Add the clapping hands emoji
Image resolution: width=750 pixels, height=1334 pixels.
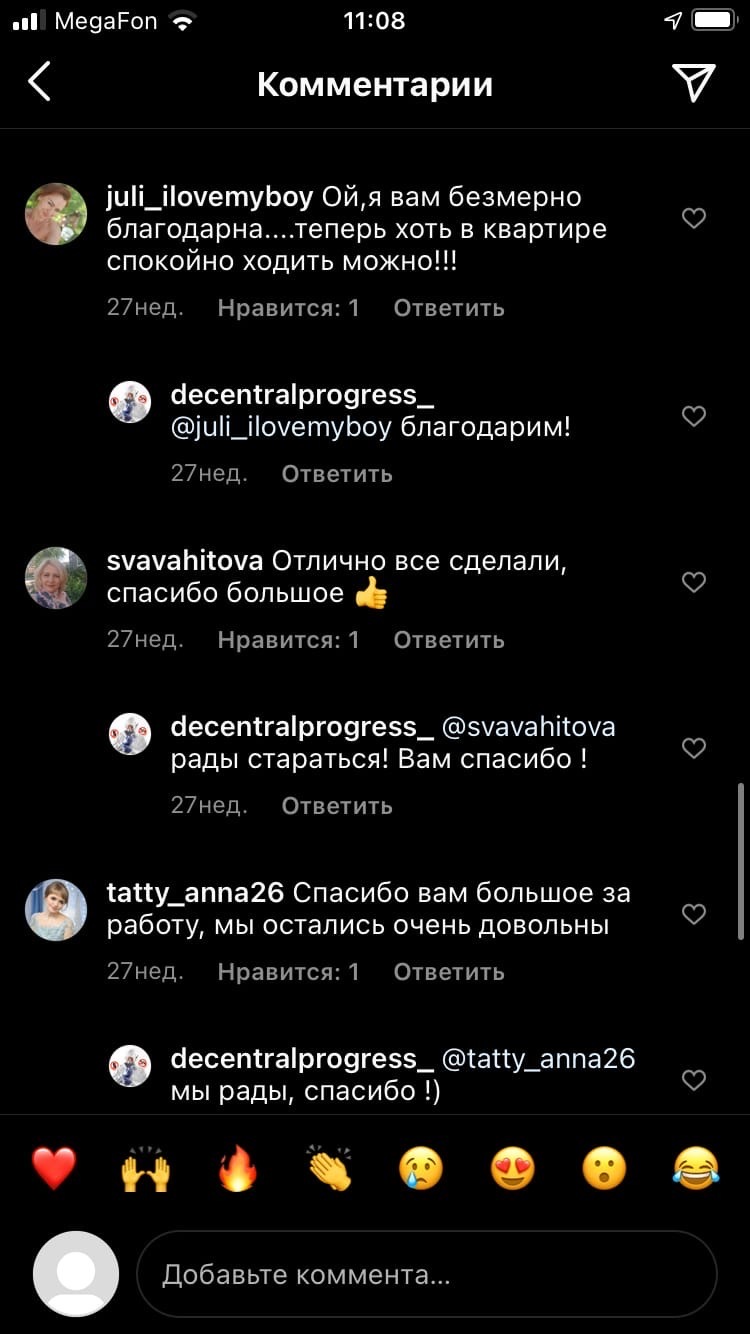(329, 1167)
